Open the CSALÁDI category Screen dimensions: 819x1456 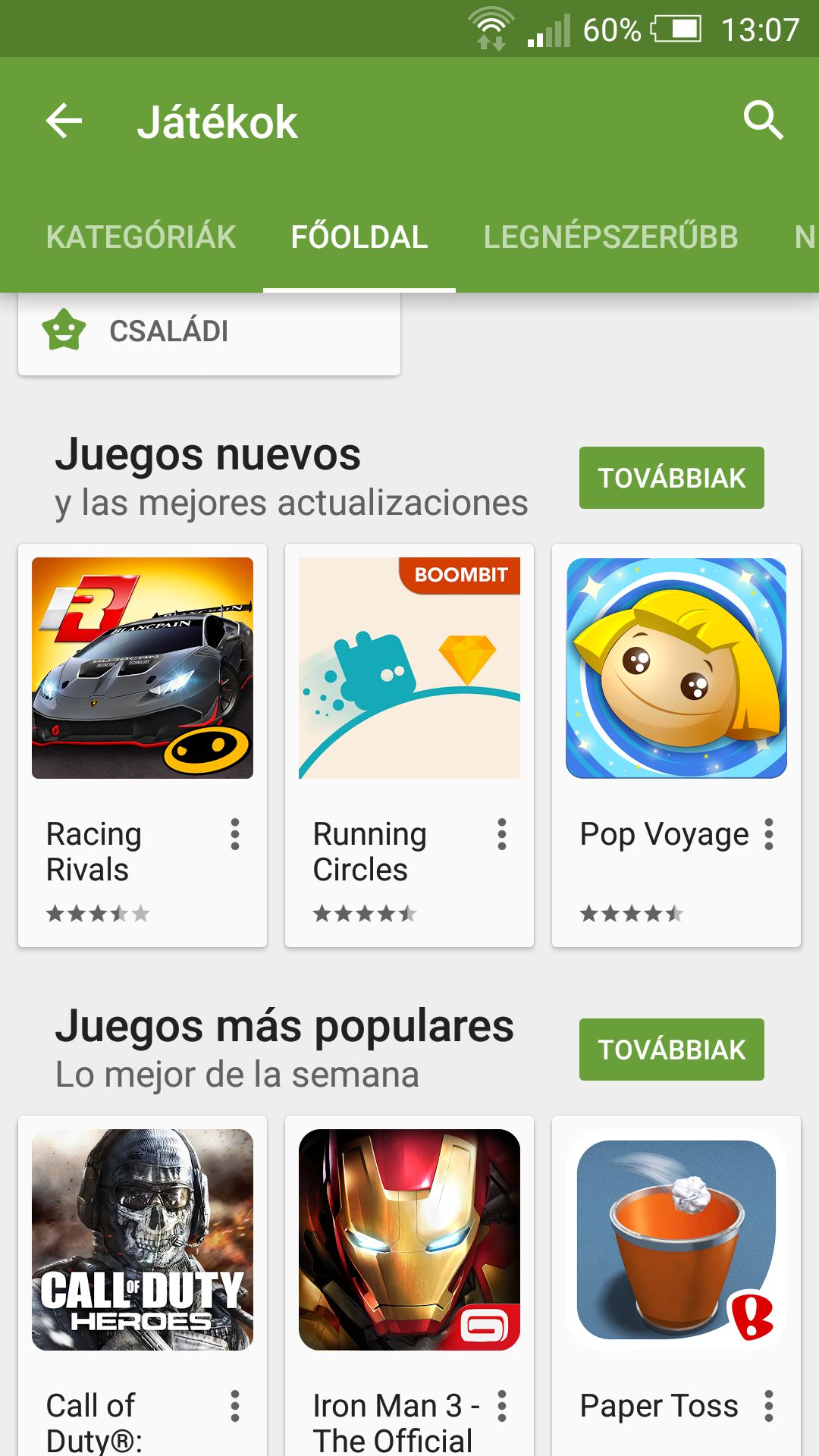coord(209,333)
